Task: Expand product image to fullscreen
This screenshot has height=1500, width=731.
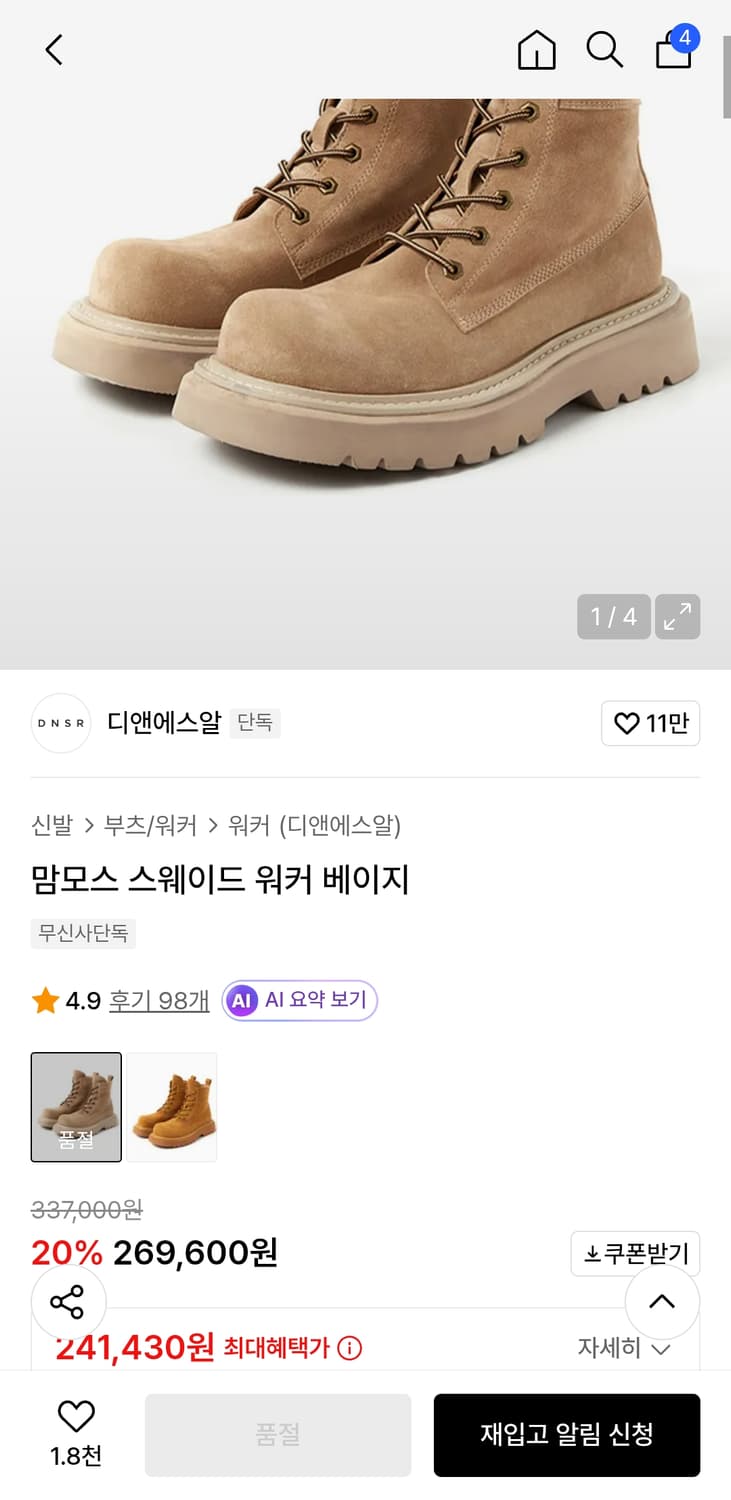Action: (x=677, y=617)
